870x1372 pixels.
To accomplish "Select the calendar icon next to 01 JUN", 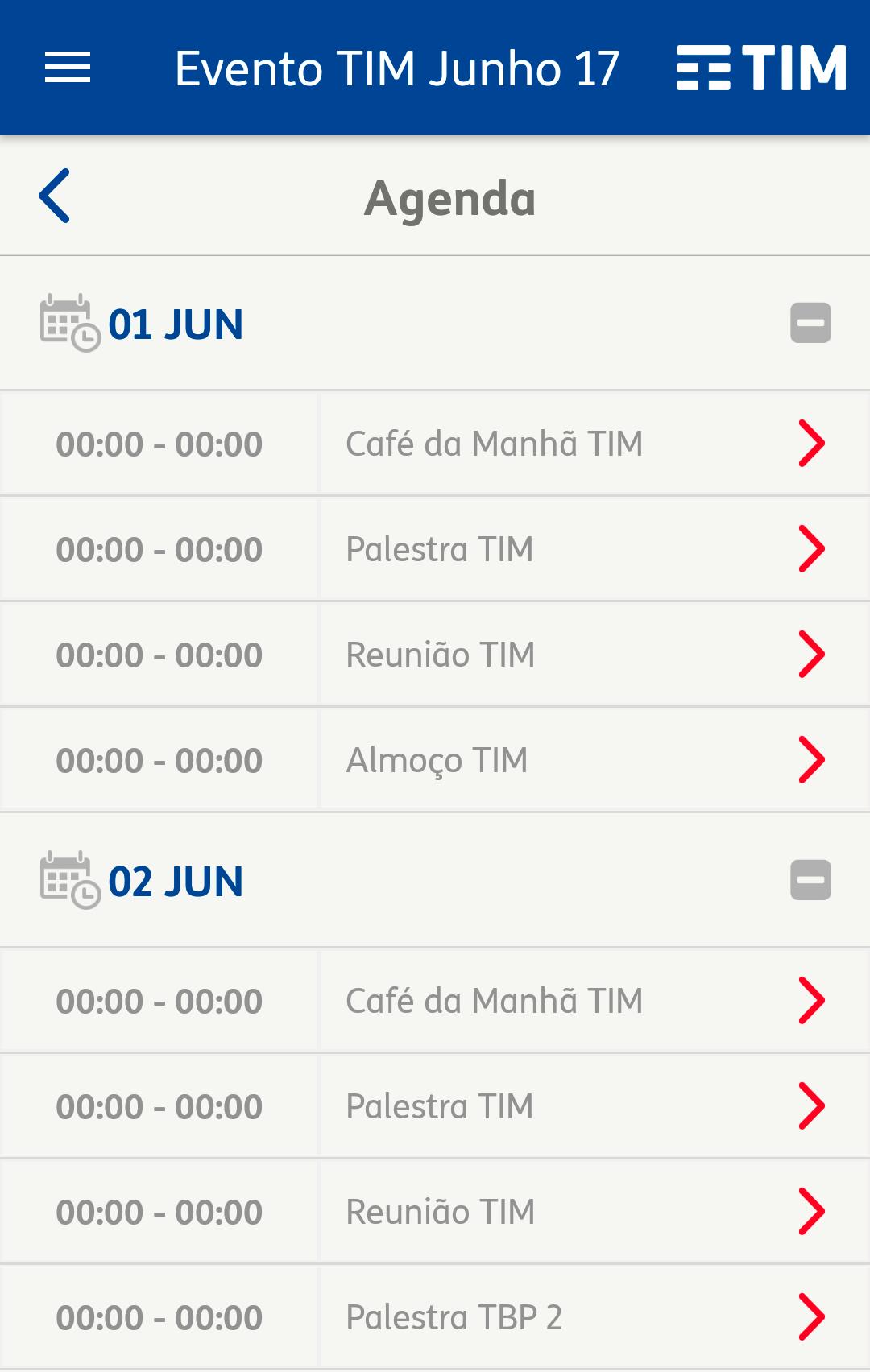I will click(x=67, y=323).
